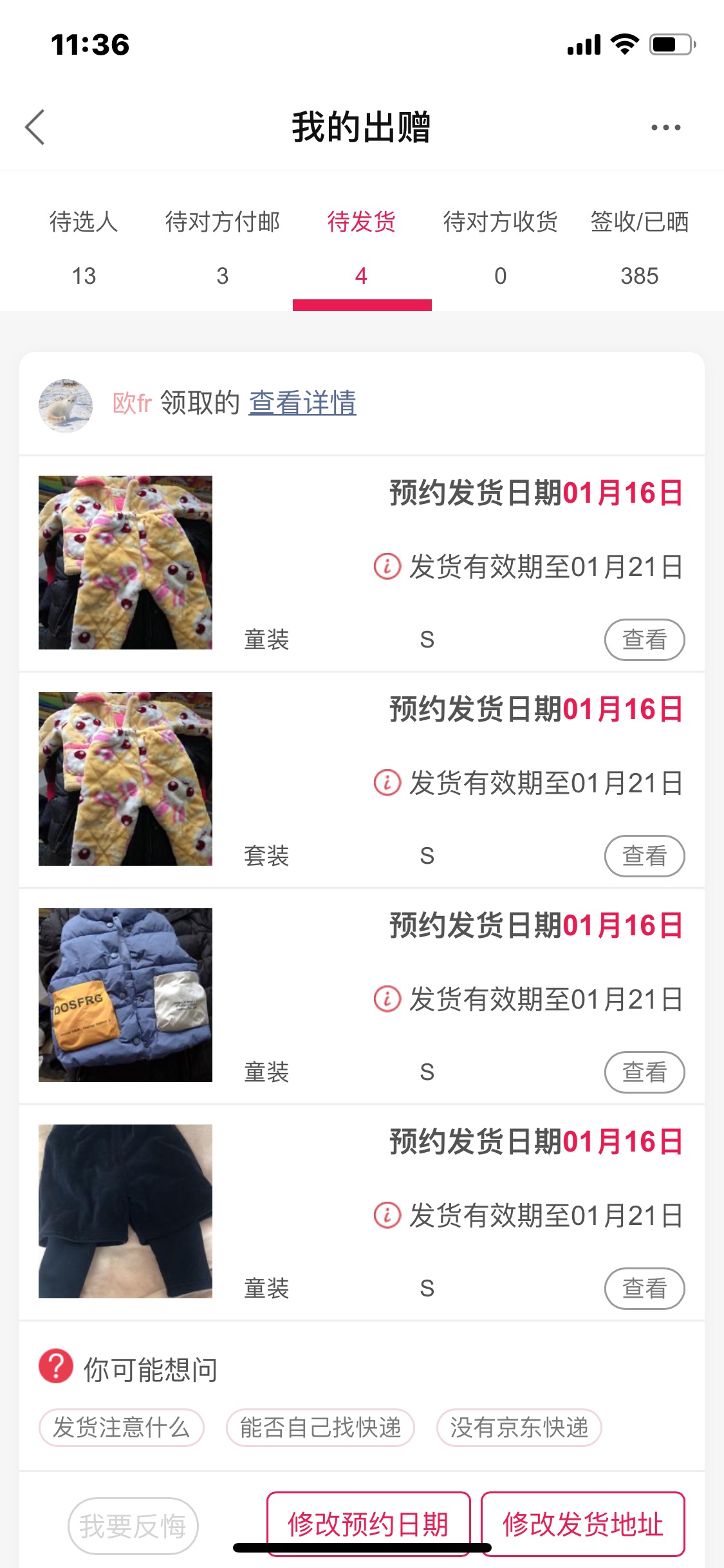The width and height of the screenshot is (724, 1568).
Task: Tap the 能否自己找快递 chip
Action: 320,1427
